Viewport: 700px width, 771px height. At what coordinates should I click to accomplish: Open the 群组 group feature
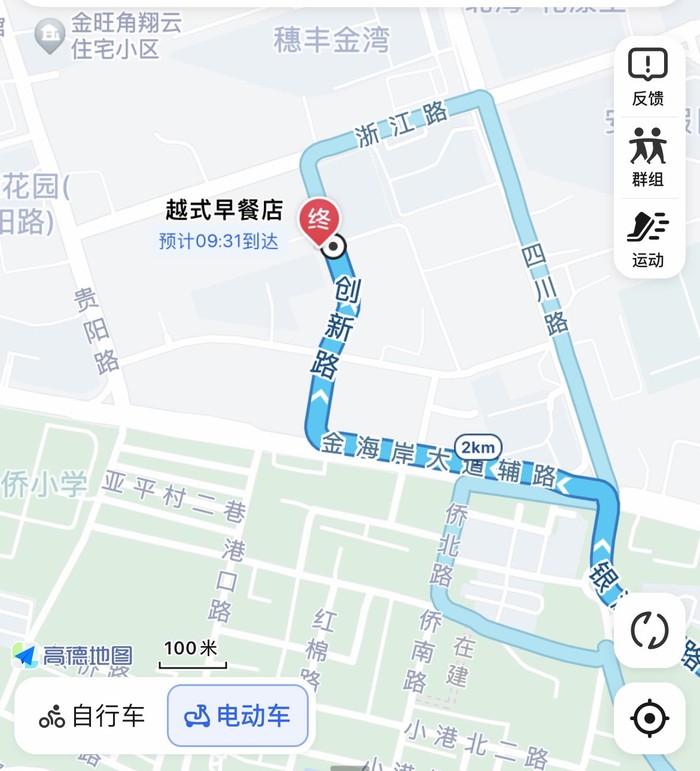click(x=648, y=157)
